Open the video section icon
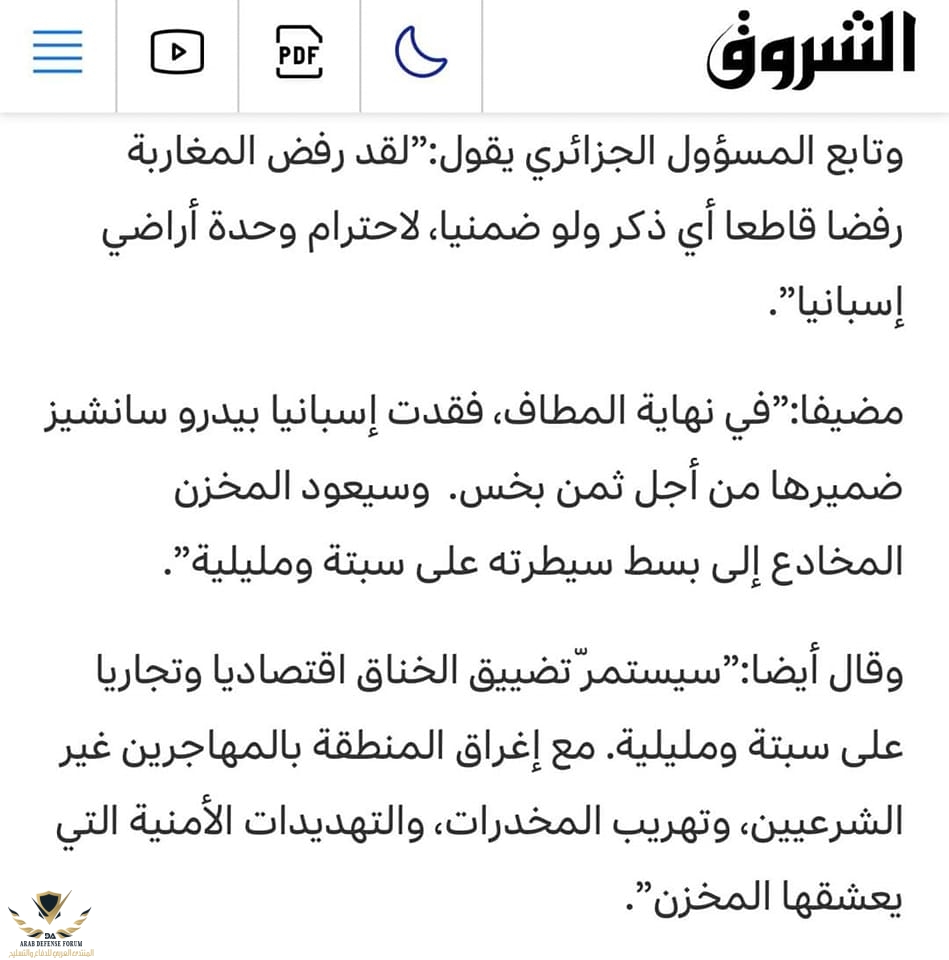This screenshot has height=960, width=949. pos(178,52)
